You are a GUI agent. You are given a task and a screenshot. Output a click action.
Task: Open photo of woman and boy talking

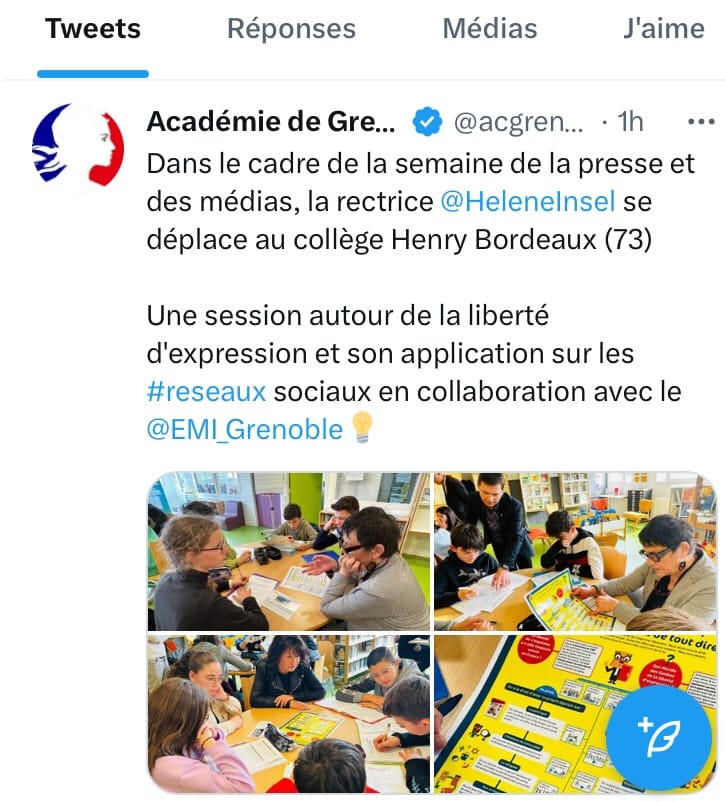[x=288, y=551]
